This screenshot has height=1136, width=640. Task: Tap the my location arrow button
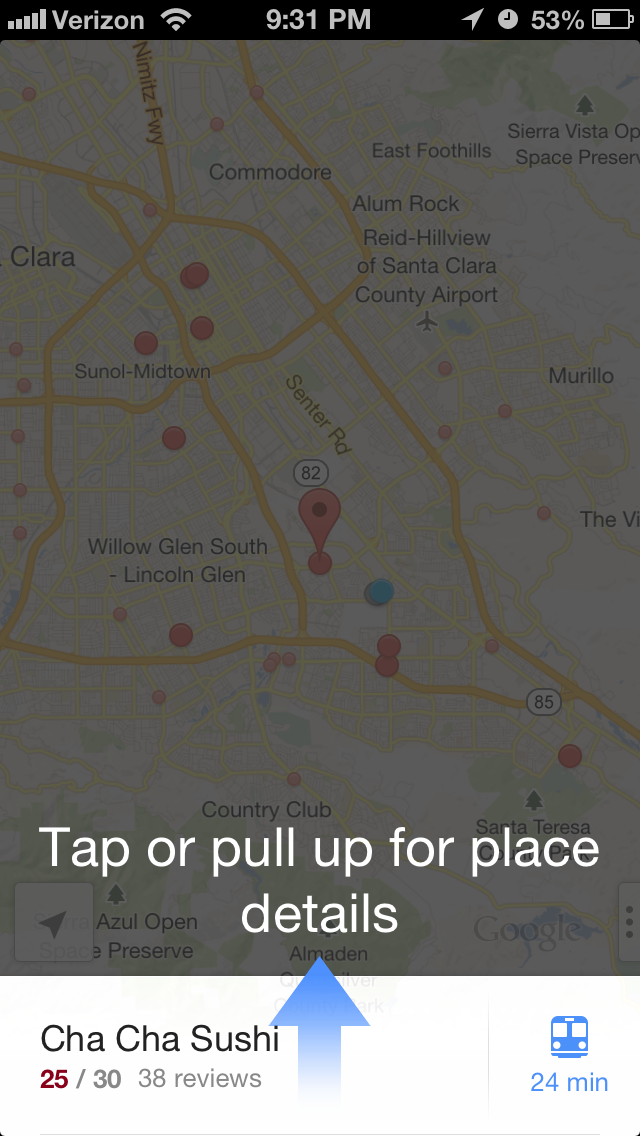pyautogui.click(x=53, y=922)
